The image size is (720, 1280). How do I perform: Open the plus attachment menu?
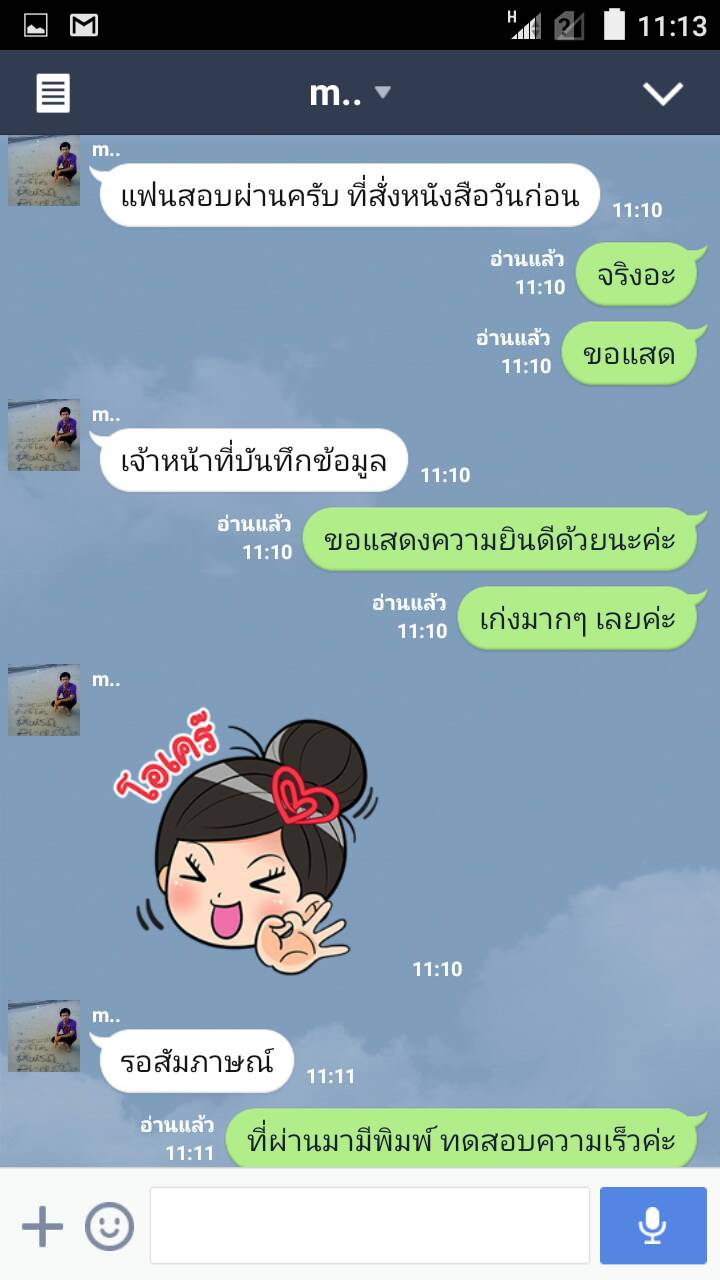click(x=42, y=1226)
